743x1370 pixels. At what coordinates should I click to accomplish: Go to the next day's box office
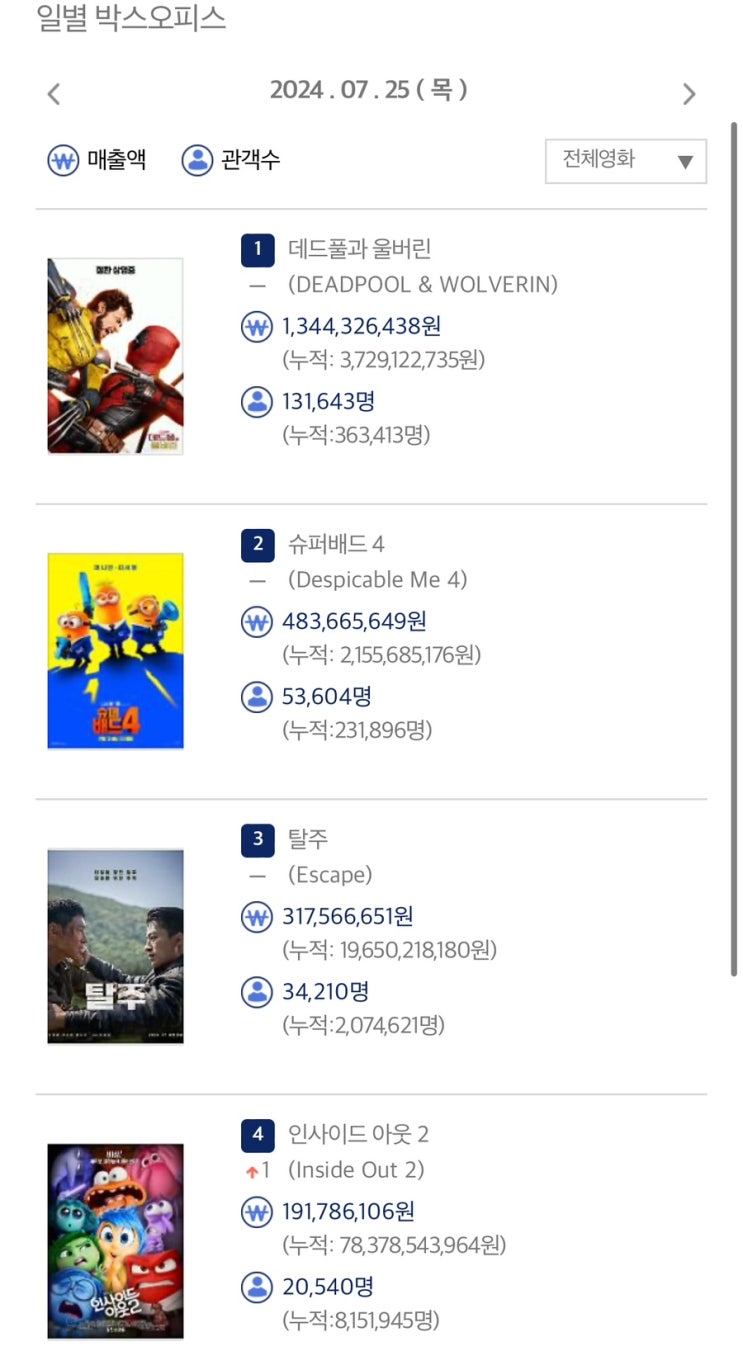pyautogui.click(x=688, y=94)
